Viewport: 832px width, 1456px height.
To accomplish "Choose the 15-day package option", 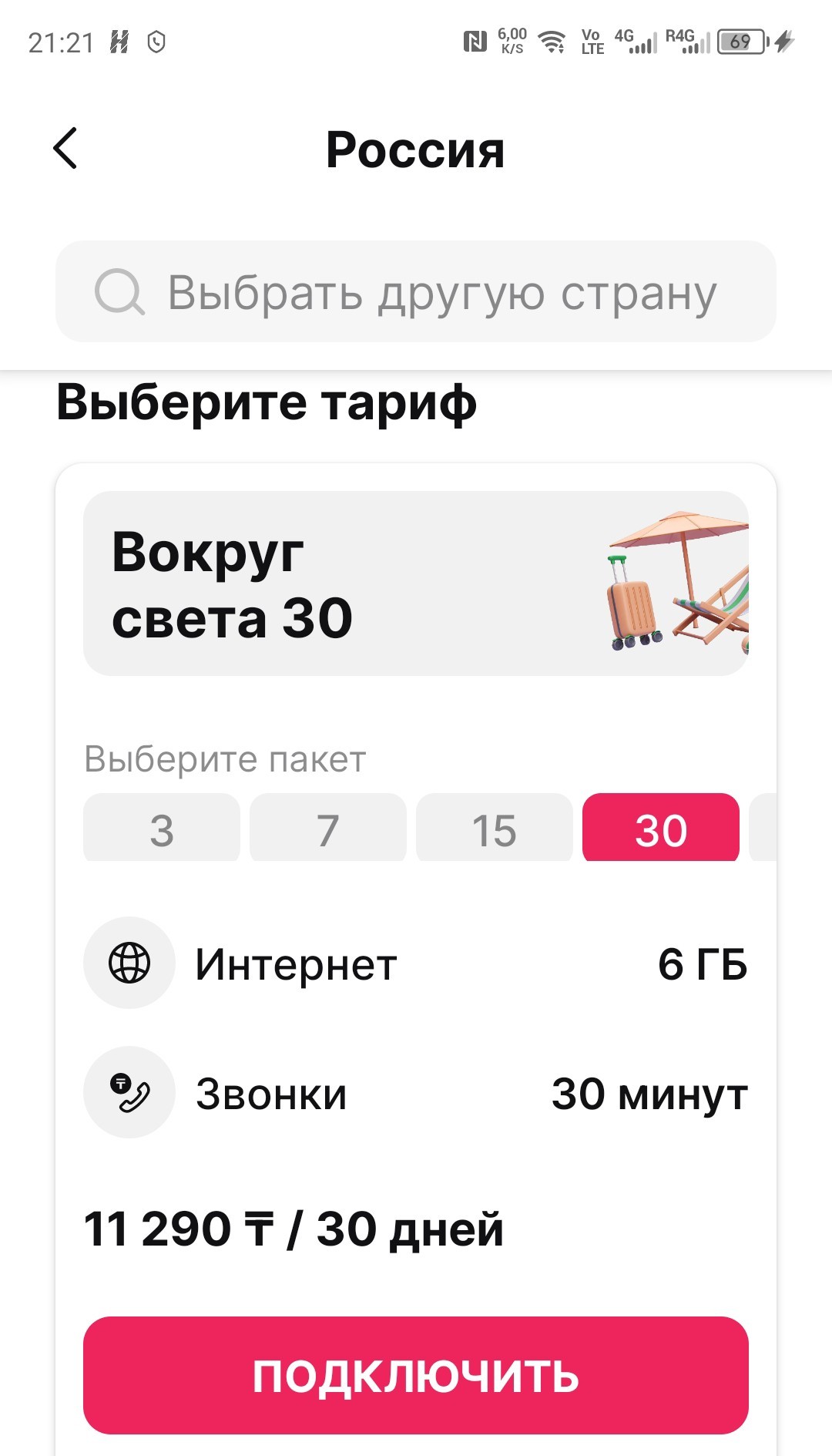I will (494, 828).
